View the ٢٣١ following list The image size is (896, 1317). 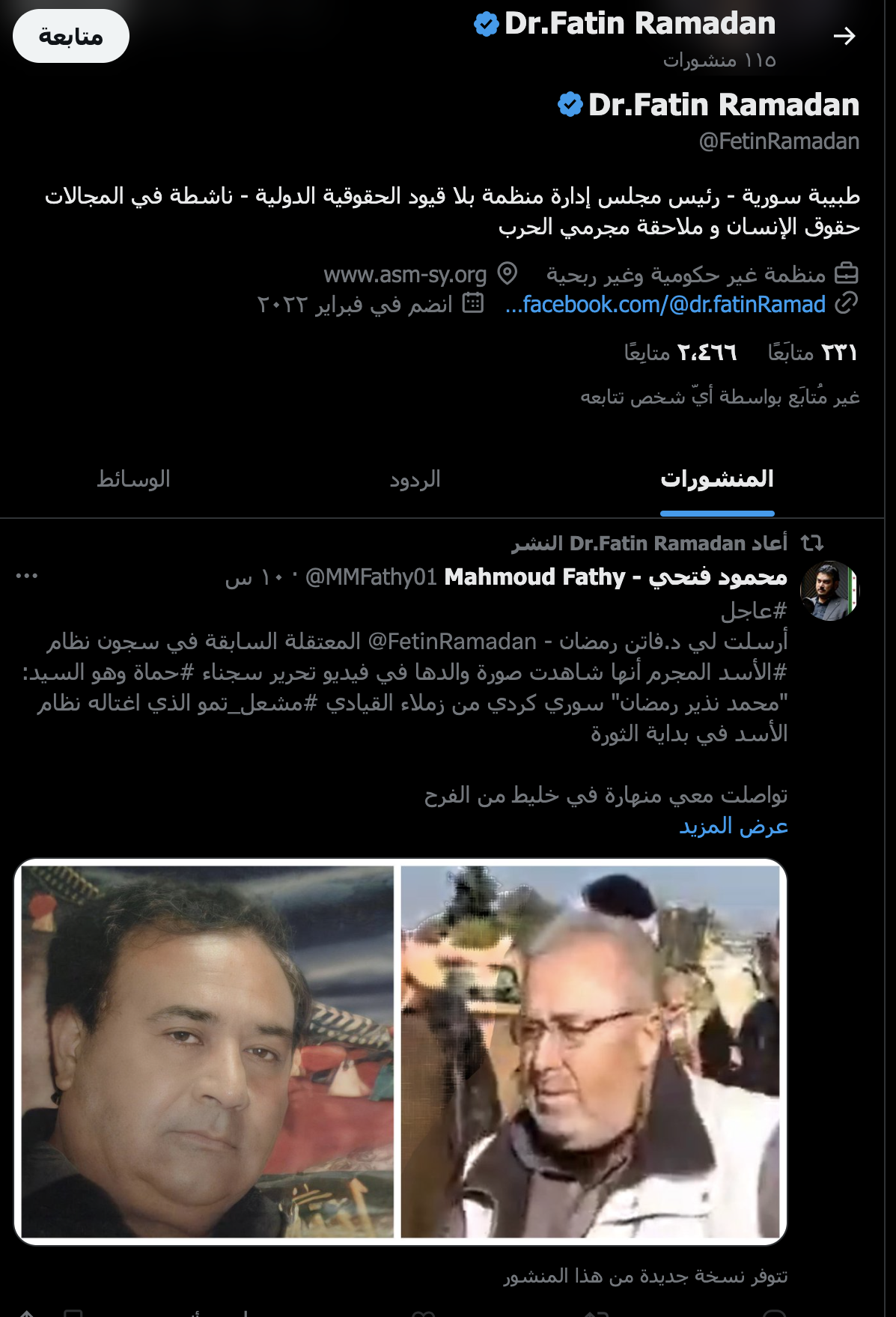click(x=812, y=353)
